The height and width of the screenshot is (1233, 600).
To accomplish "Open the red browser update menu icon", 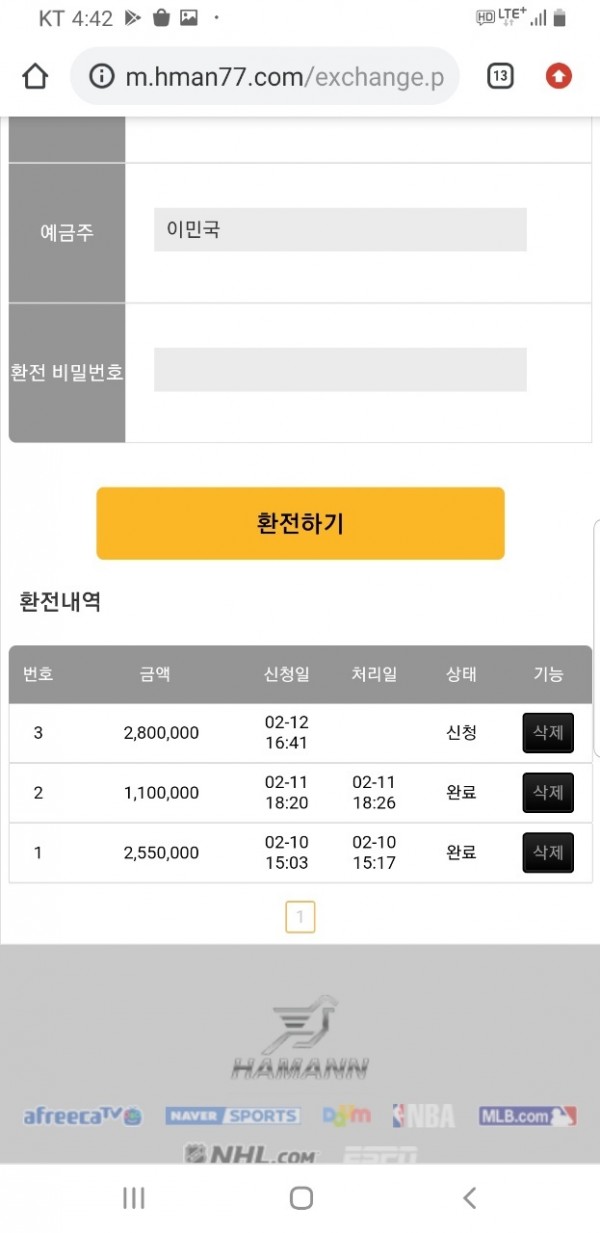I will (x=559, y=76).
